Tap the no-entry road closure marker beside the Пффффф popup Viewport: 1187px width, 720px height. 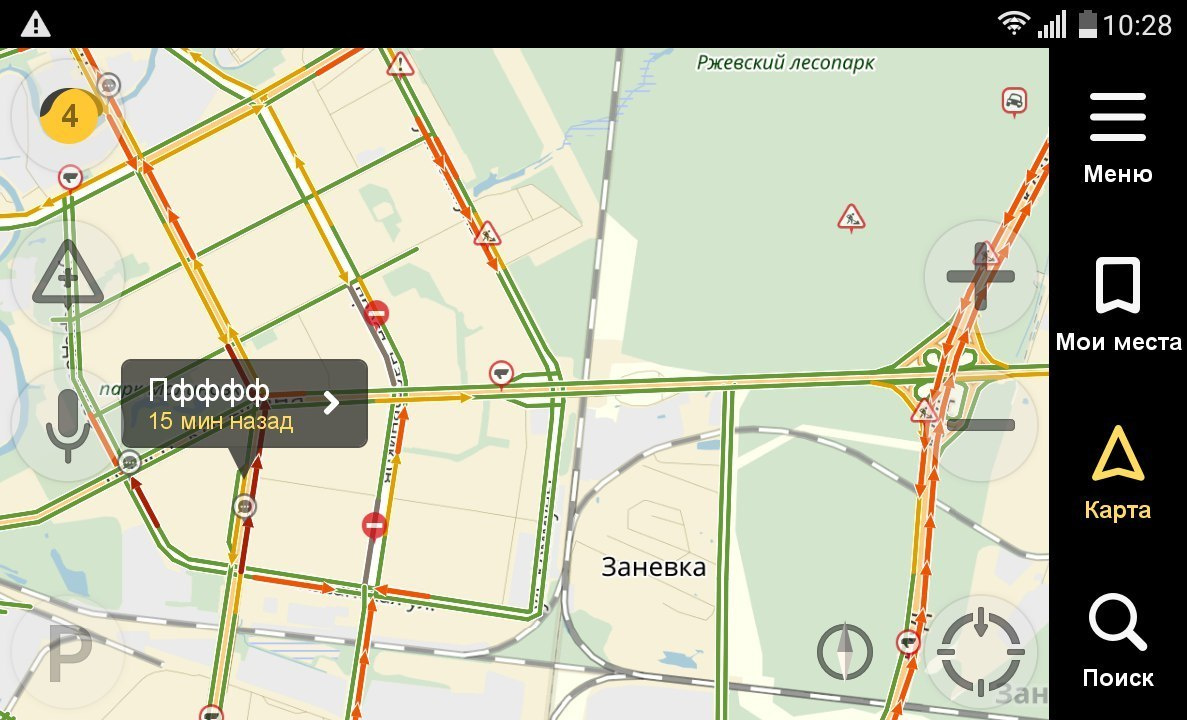[376, 315]
